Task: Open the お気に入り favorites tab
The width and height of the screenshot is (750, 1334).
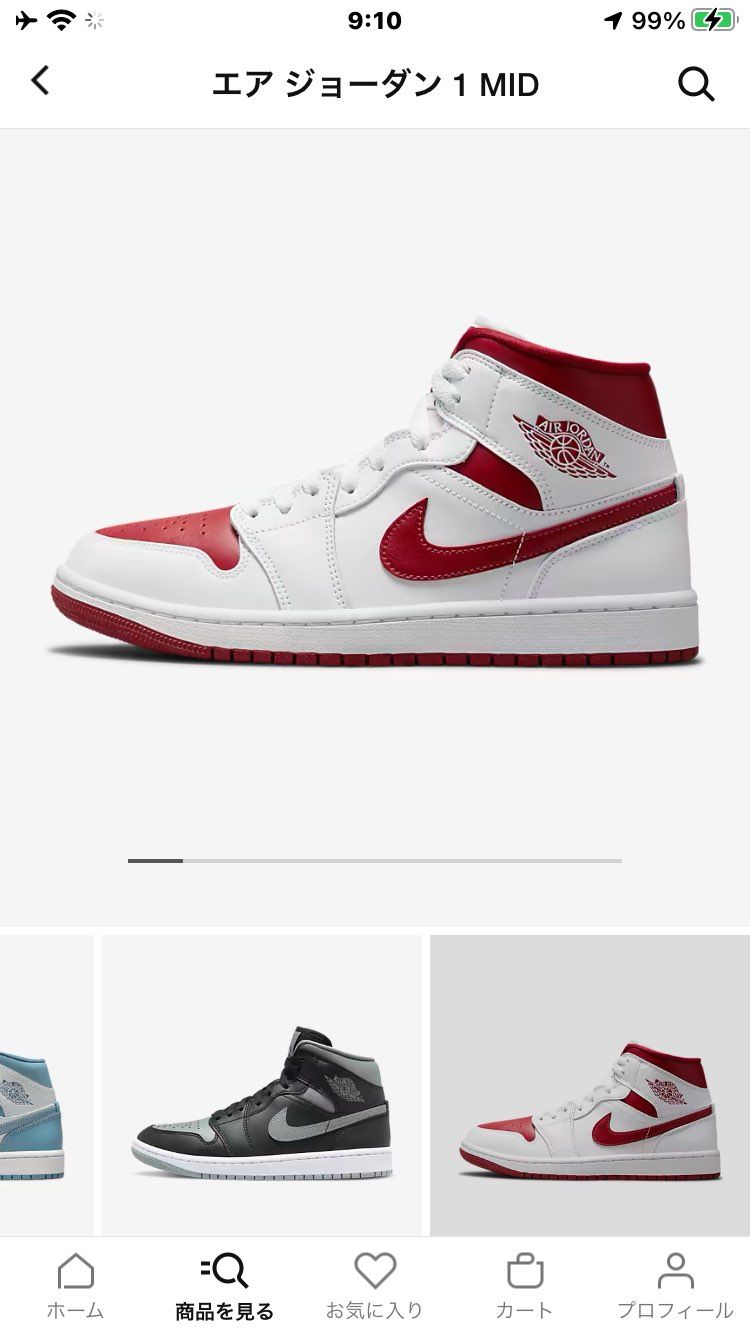Action: coord(375,1286)
